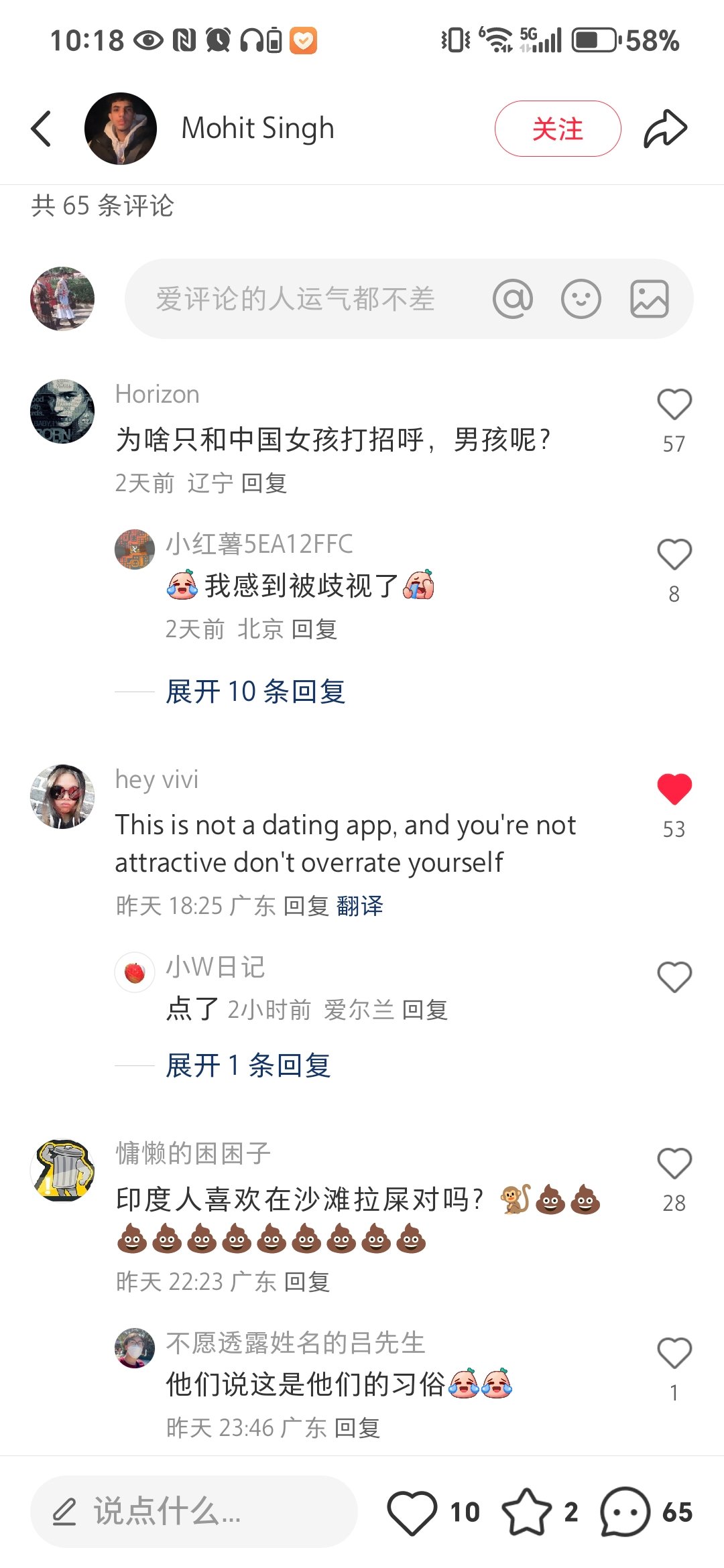
Task: Follow Mohit Singh with the 关注 button
Action: (558, 129)
